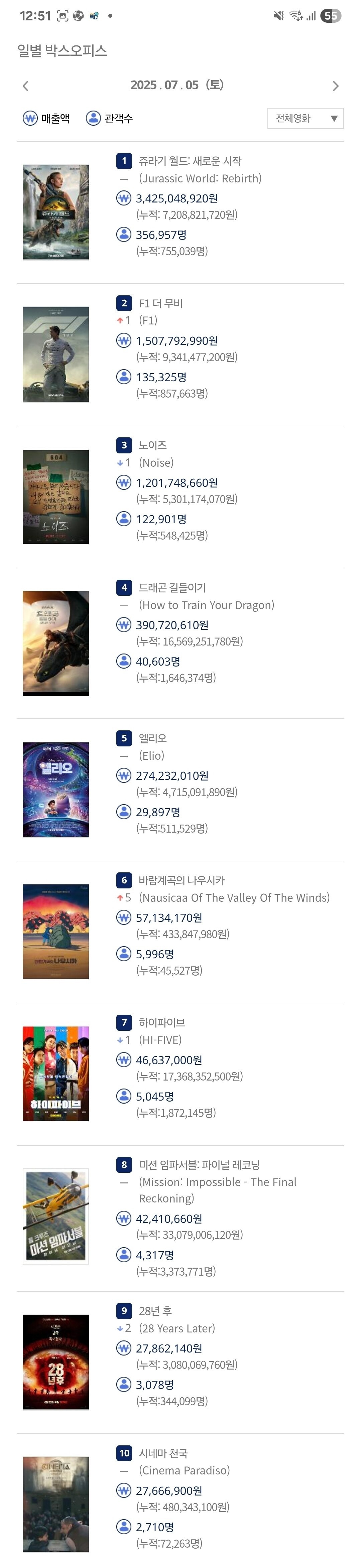Open 시네마 천국 (Cinema Paradiso) entry
This screenshot has width=361, height=1568.
pos(163,1453)
